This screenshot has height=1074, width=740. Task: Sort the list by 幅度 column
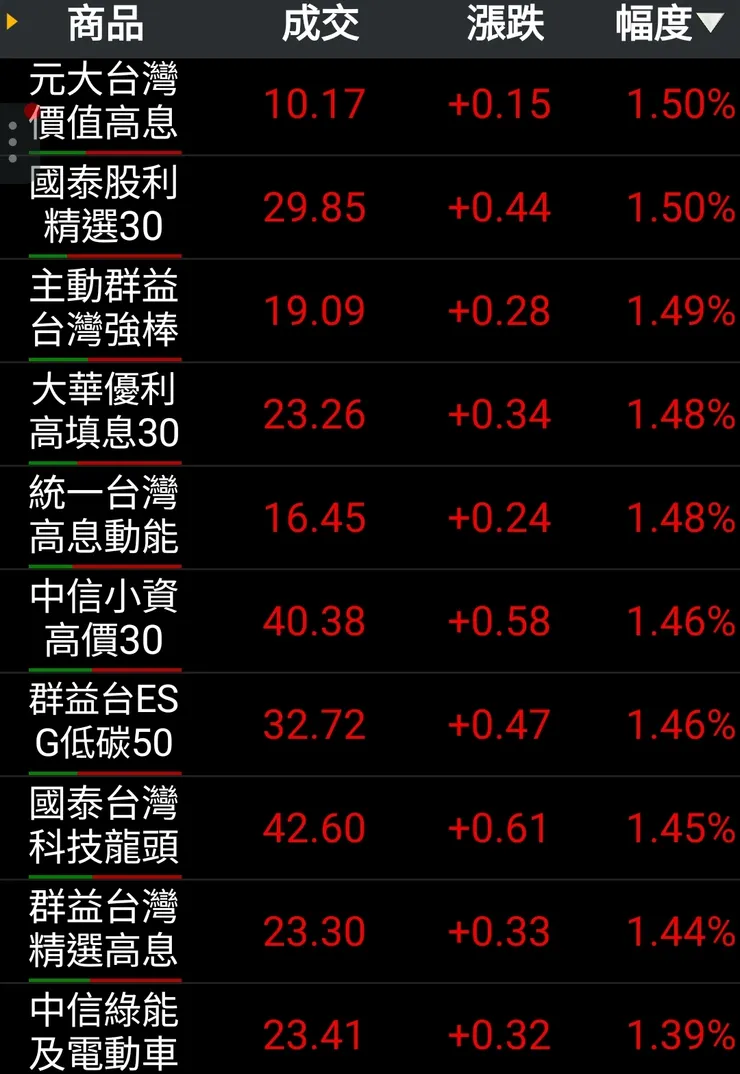pos(668,25)
